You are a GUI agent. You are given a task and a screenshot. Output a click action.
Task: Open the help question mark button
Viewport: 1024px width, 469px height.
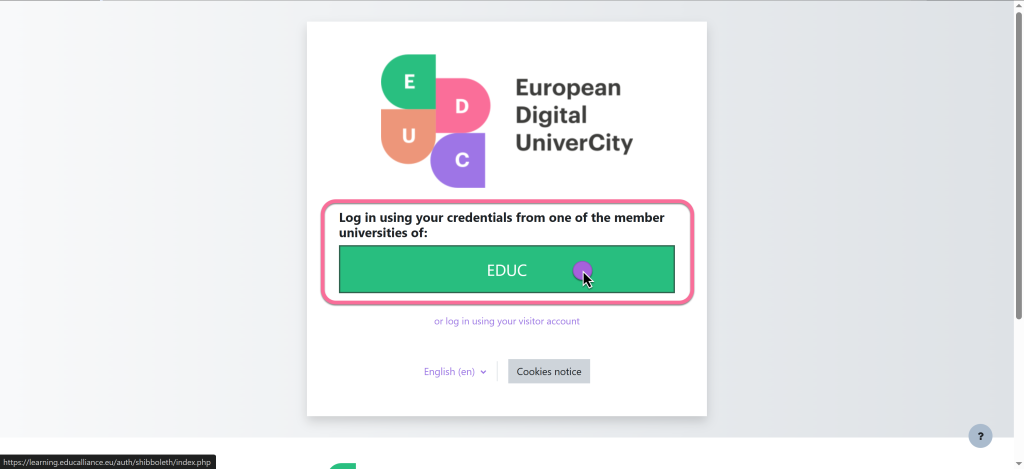pos(980,436)
